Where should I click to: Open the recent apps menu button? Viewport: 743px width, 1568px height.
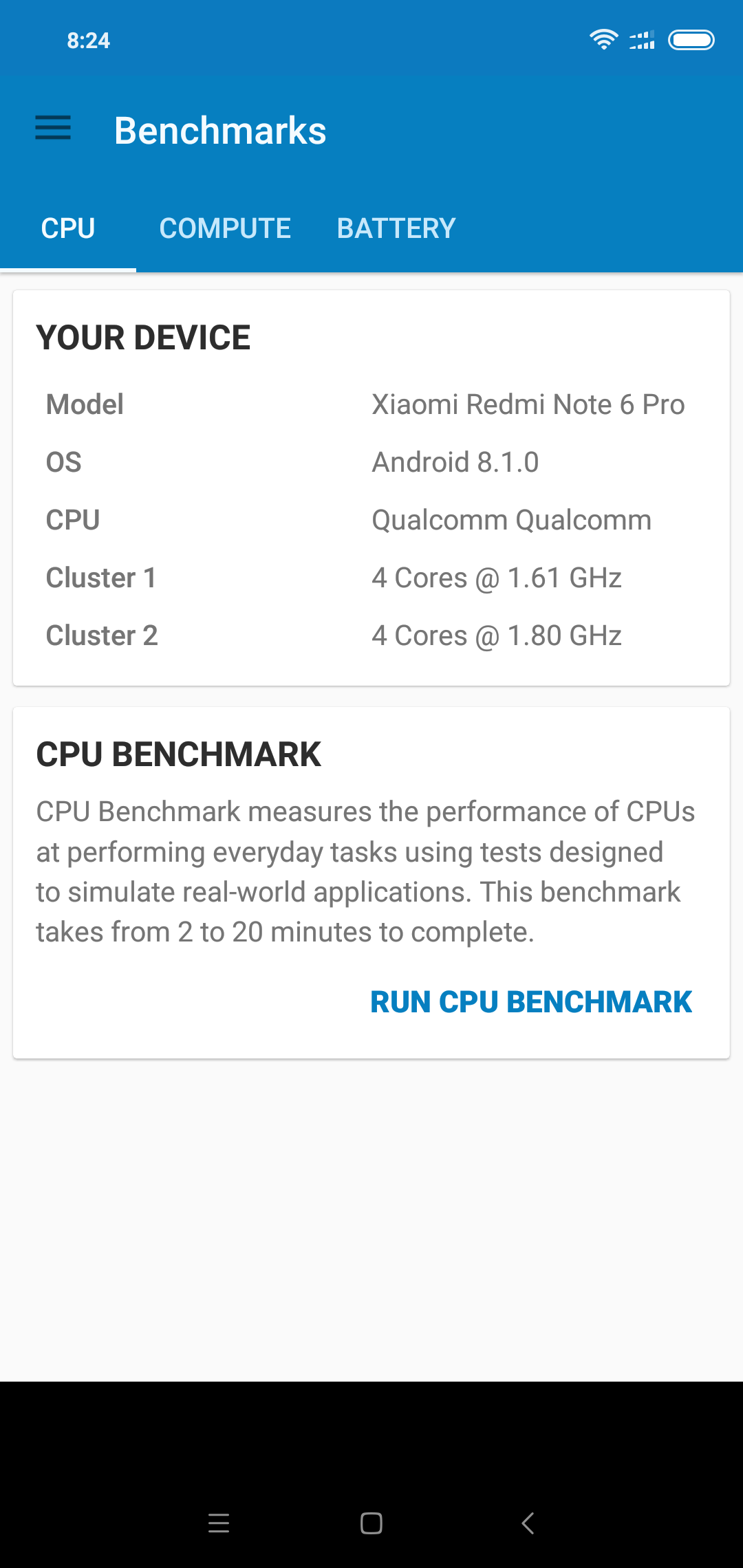pyautogui.click(x=219, y=1523)
